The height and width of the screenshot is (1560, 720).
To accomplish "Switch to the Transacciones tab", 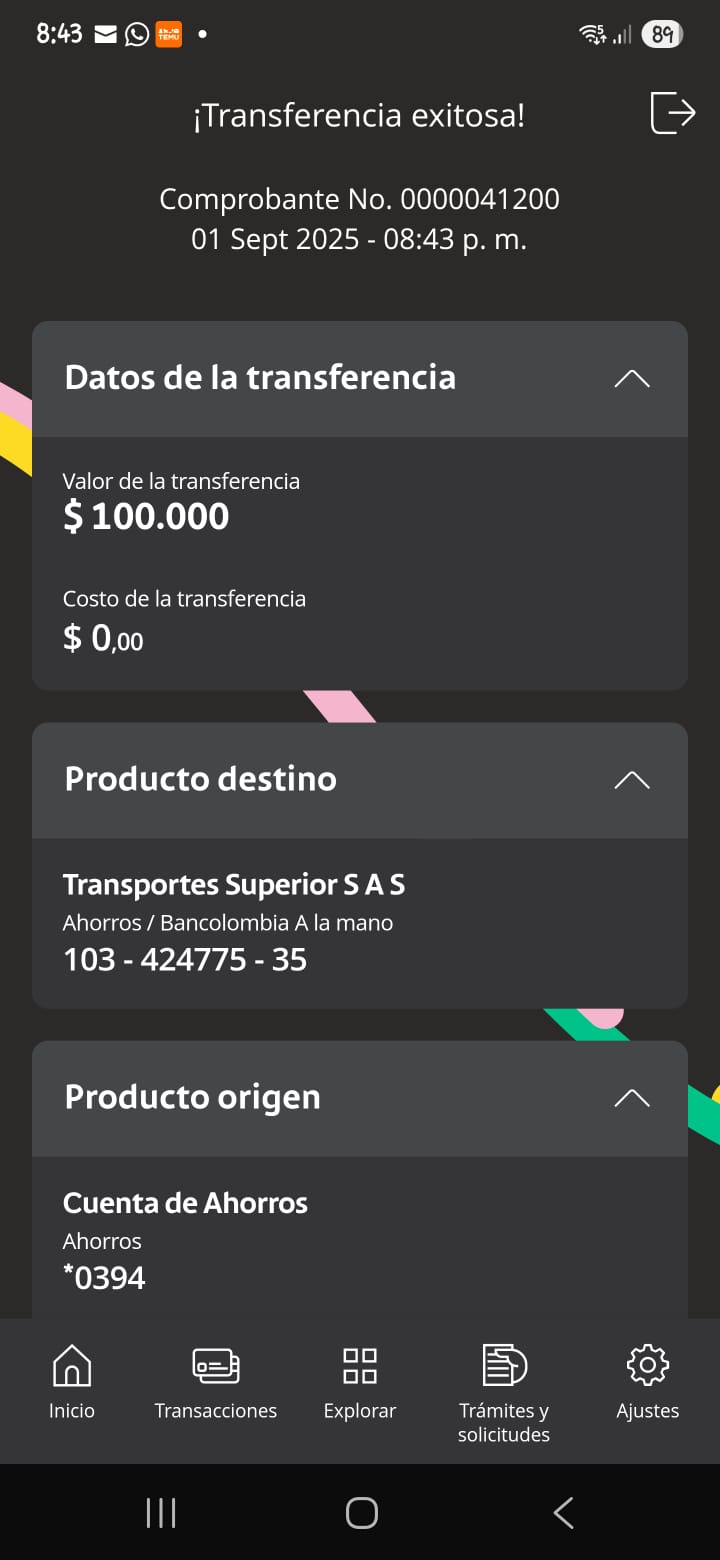I will click(216, 1382).
